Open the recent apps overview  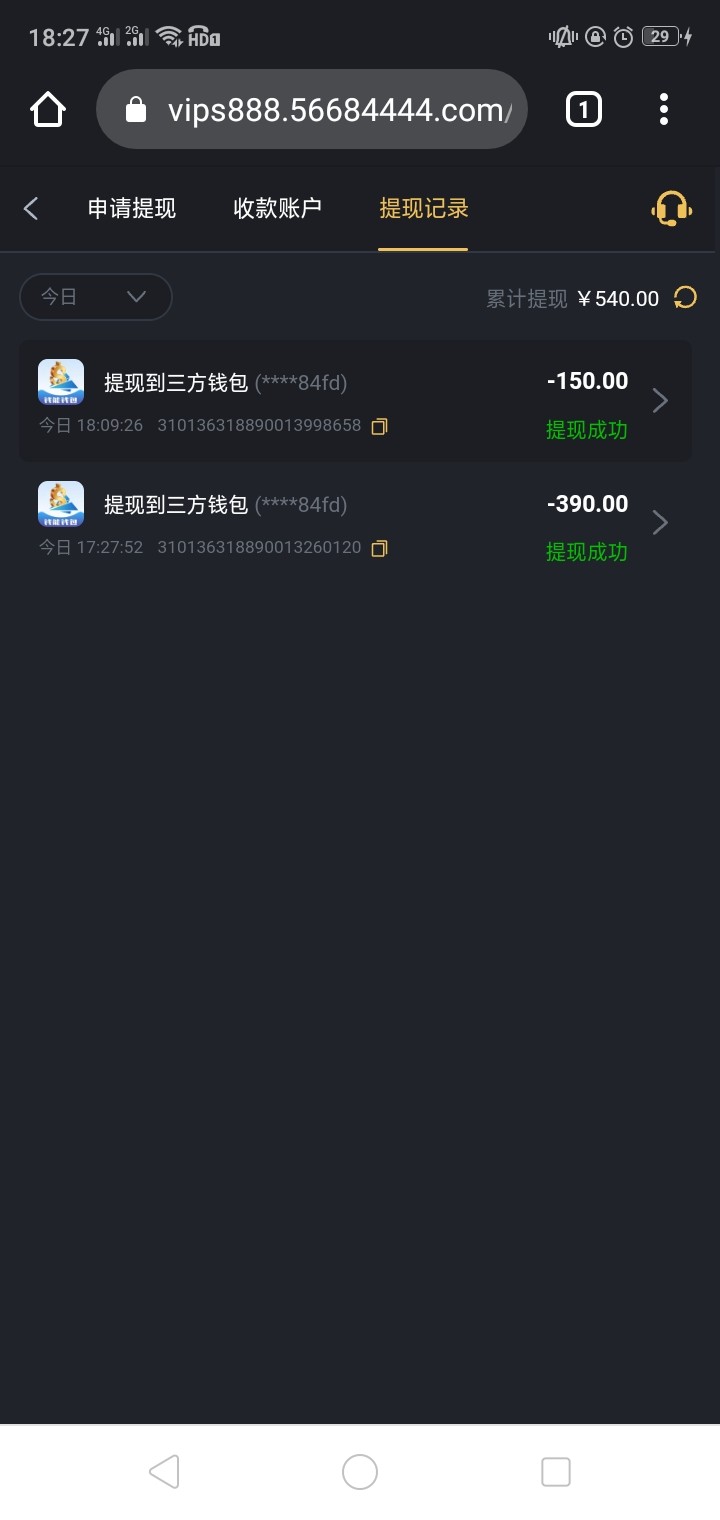tap(555, 1472)
